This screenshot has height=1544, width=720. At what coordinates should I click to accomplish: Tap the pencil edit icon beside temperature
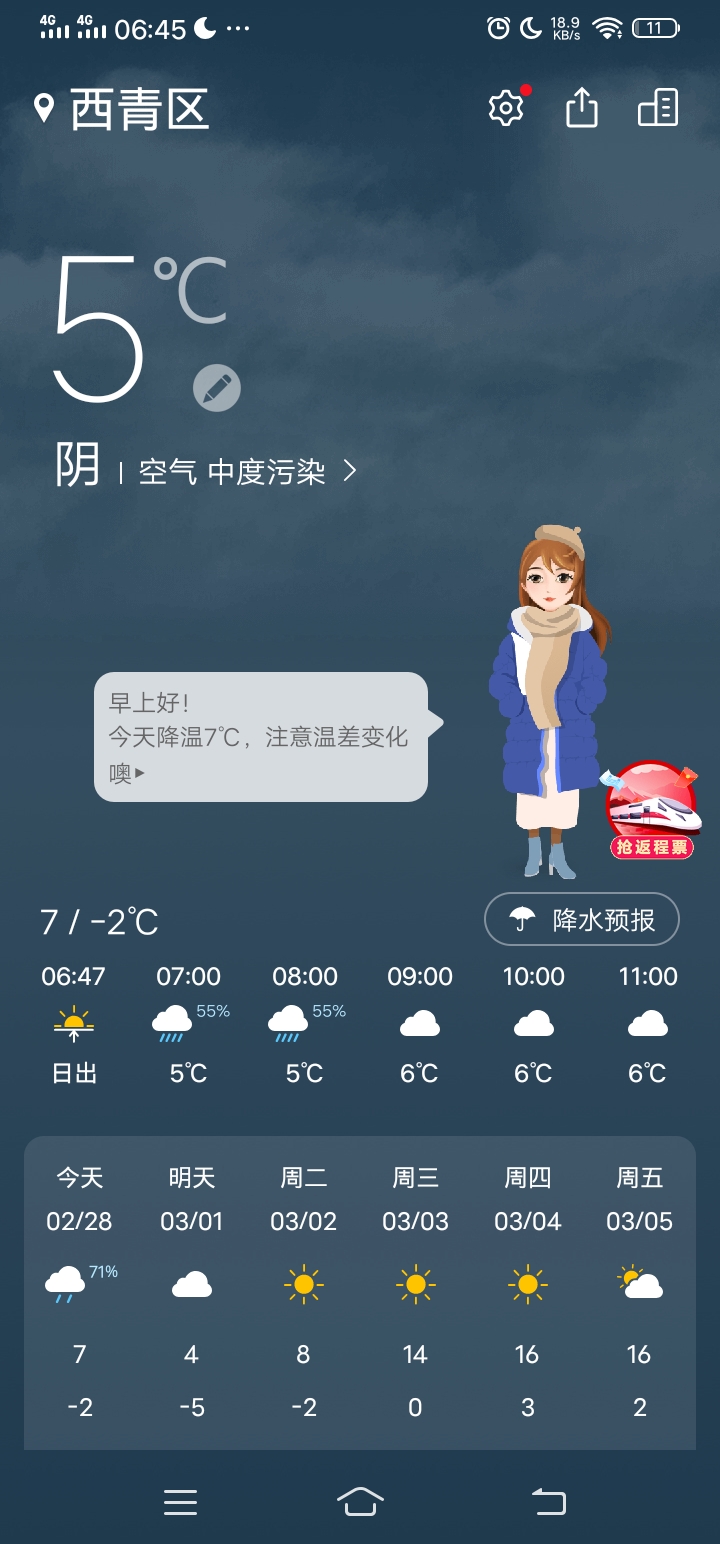(217, 388)
